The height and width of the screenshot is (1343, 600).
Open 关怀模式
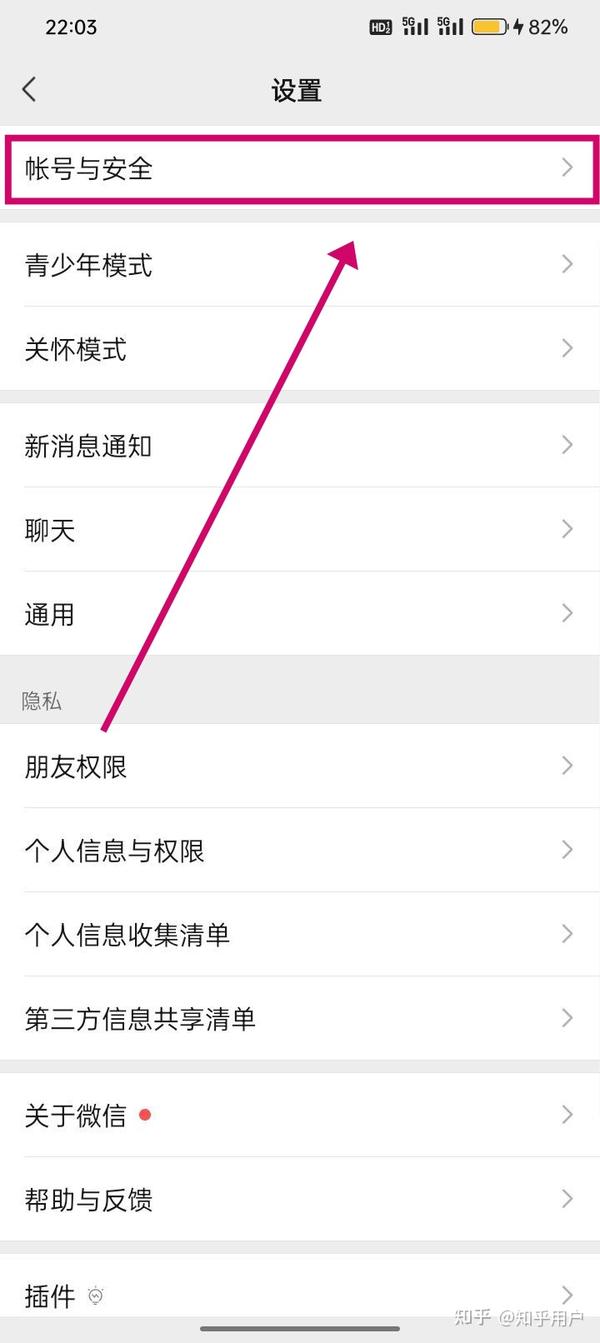(x=300, y=349)
